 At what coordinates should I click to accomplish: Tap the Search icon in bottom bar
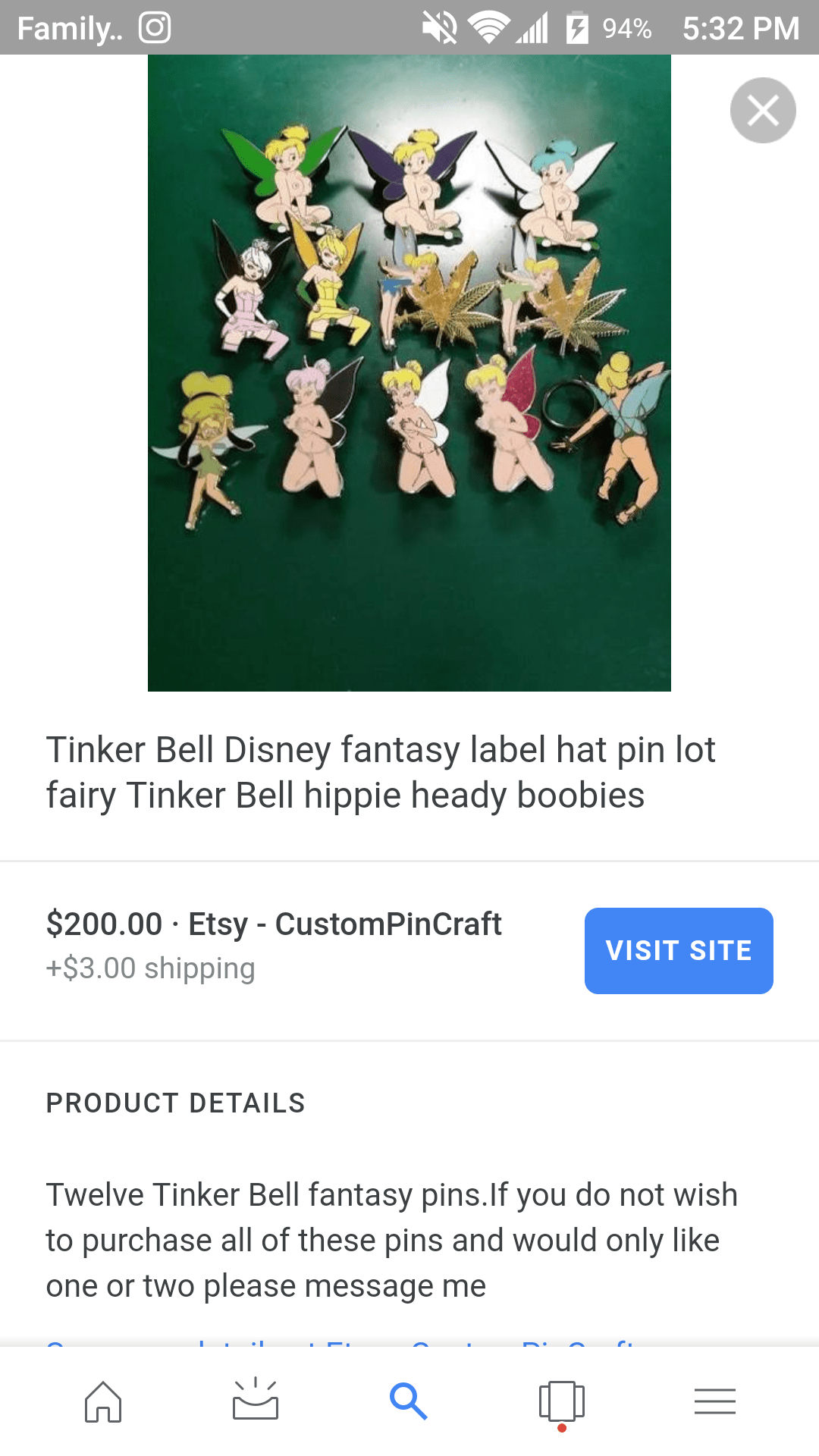[409, 1401]
